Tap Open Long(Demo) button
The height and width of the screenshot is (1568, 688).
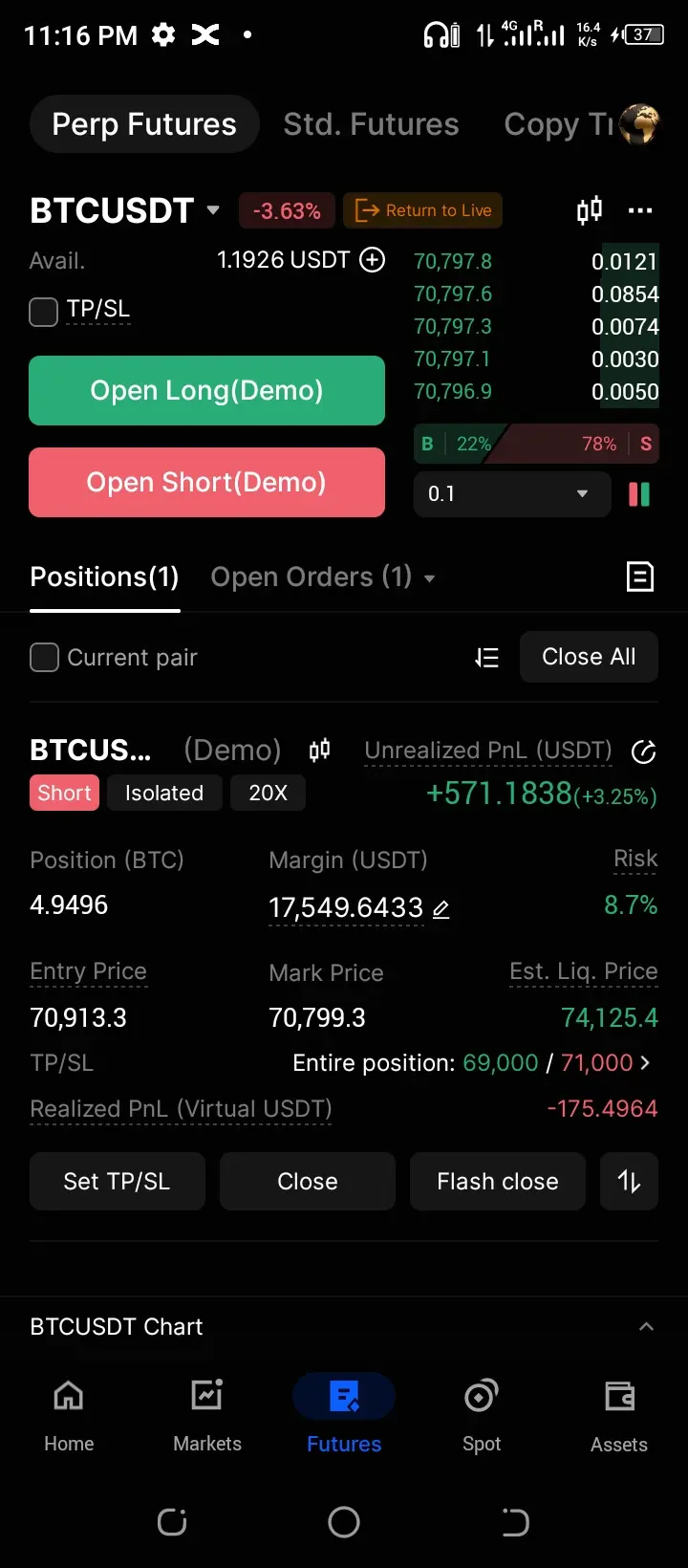[206, 390]
